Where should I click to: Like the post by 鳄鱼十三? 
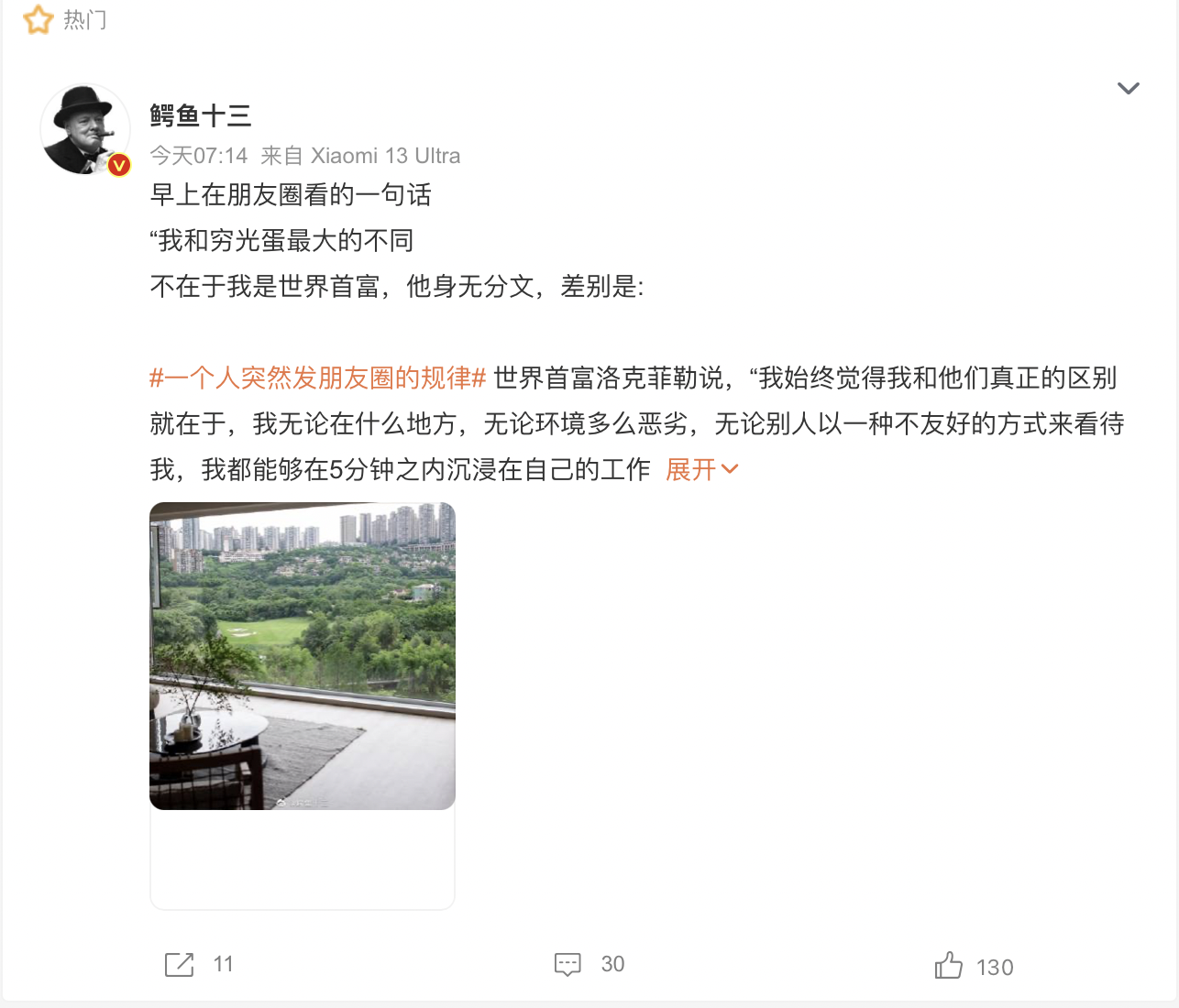(x=949, y=966)
